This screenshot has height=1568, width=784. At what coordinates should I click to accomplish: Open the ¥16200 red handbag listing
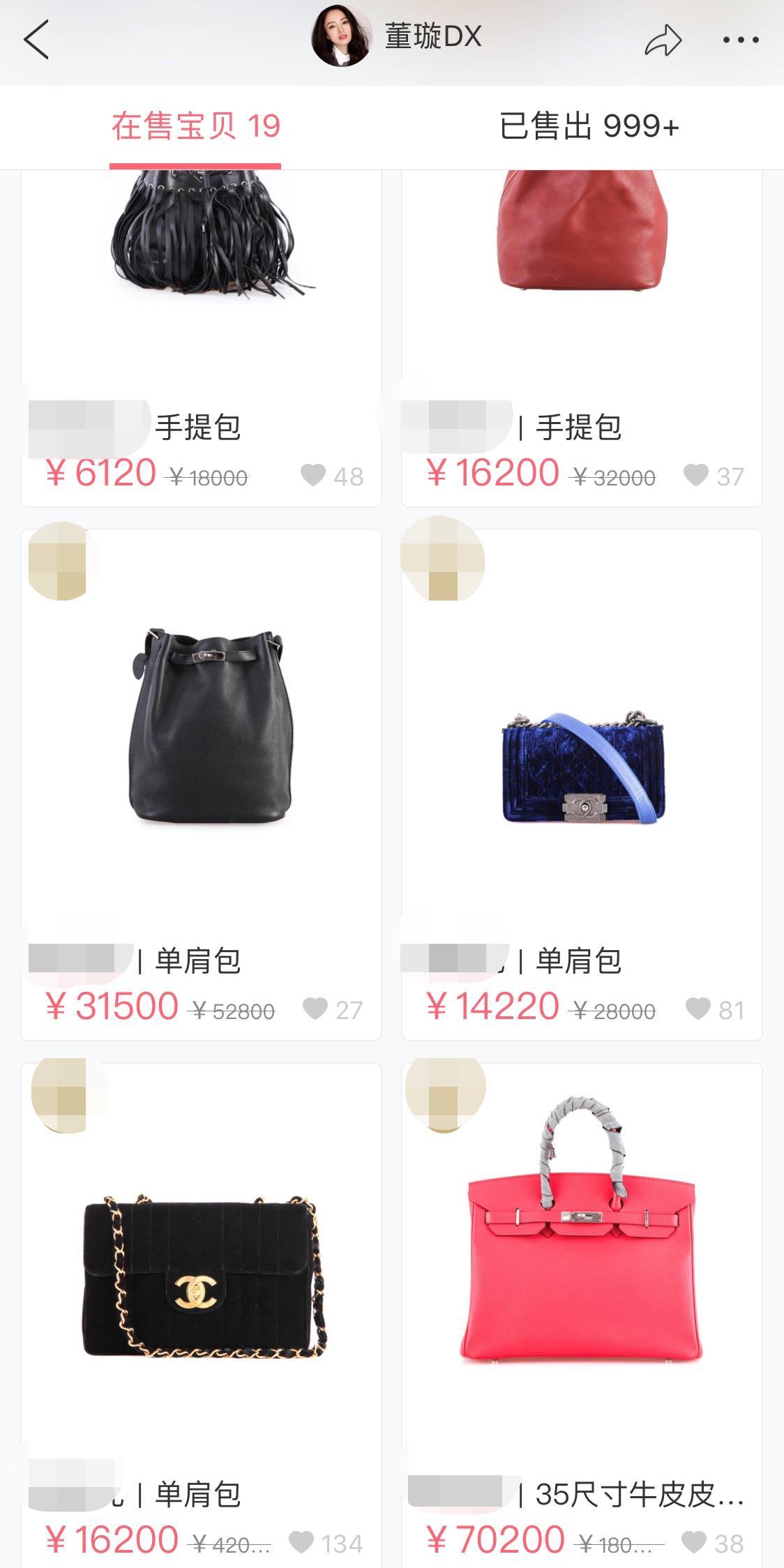(582, 279)
